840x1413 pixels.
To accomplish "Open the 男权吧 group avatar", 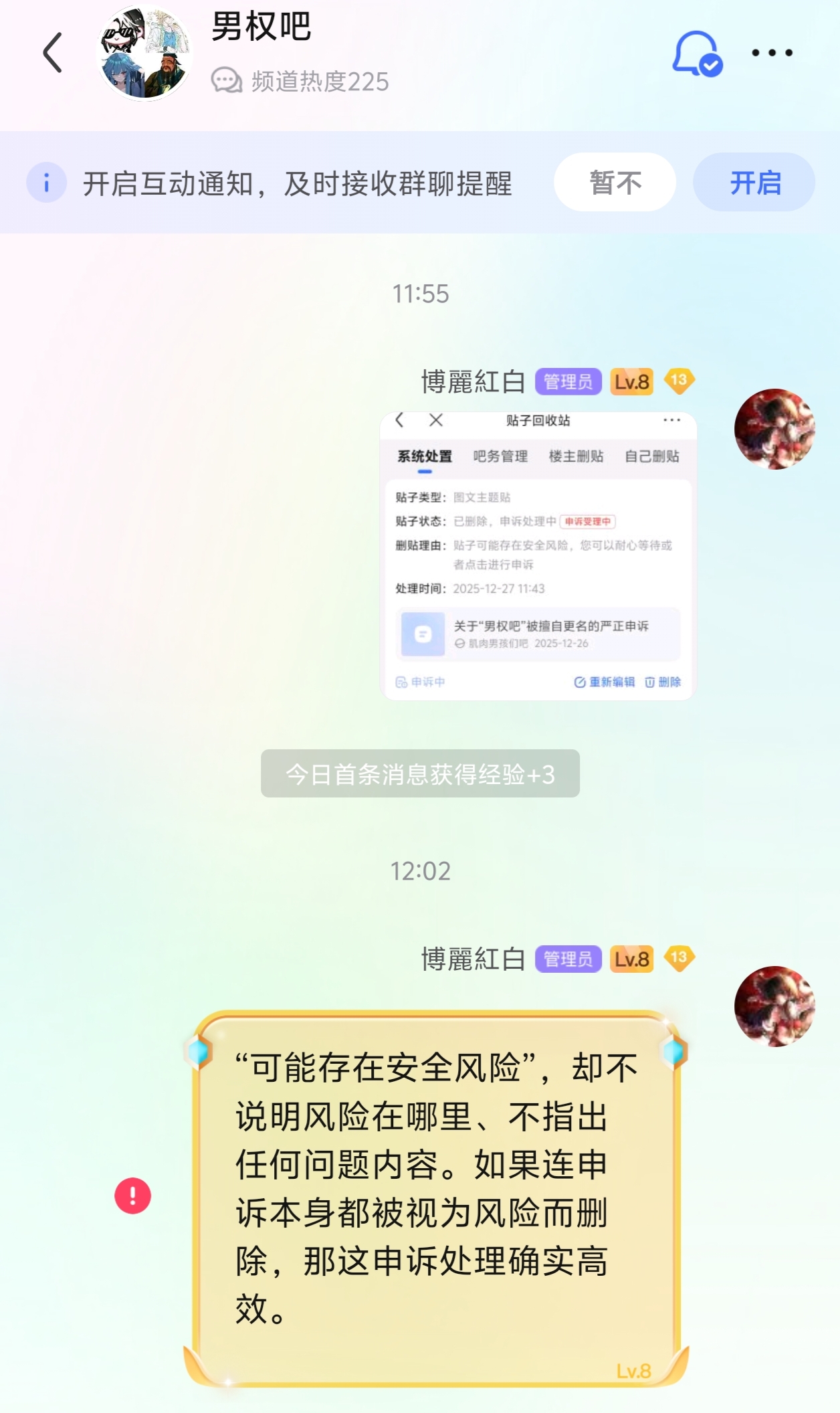I will 144,54.
